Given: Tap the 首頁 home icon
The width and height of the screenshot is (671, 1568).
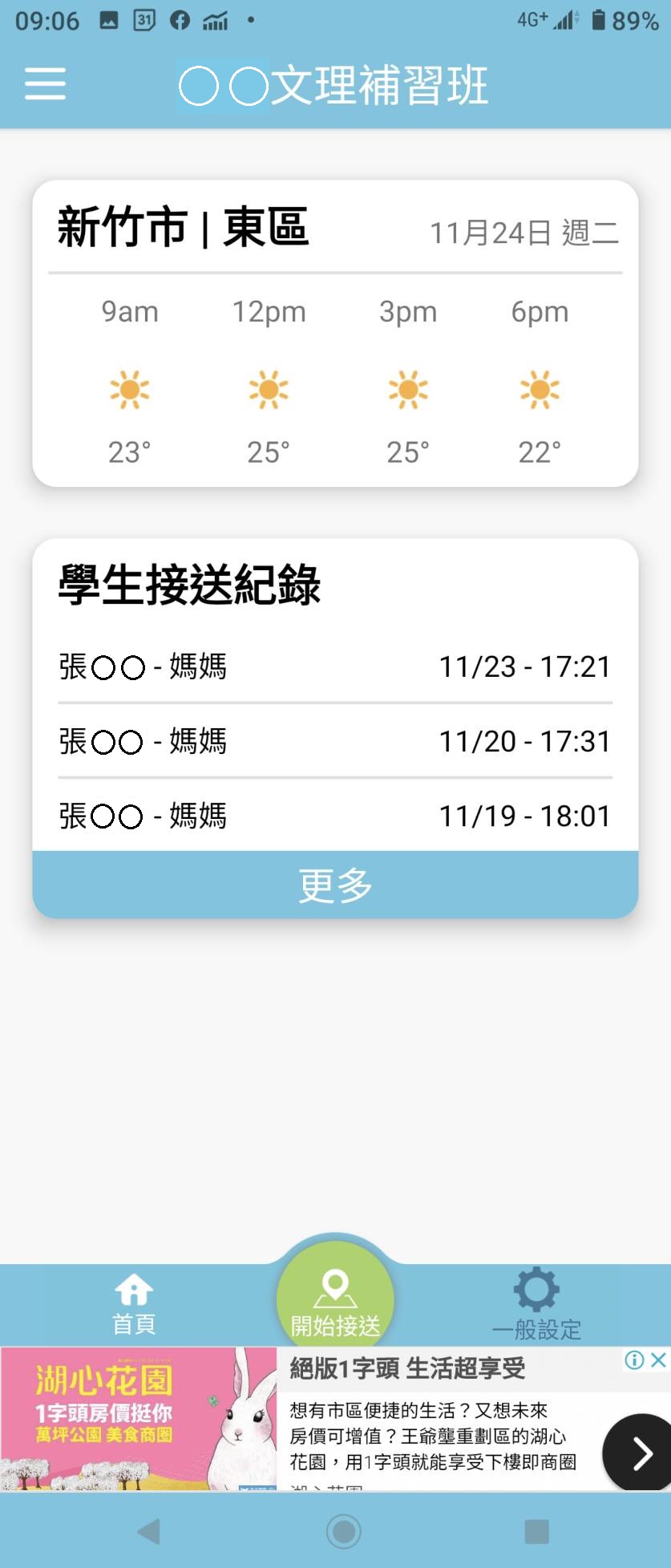Looking at the screenshot, I should [133, 1287].
